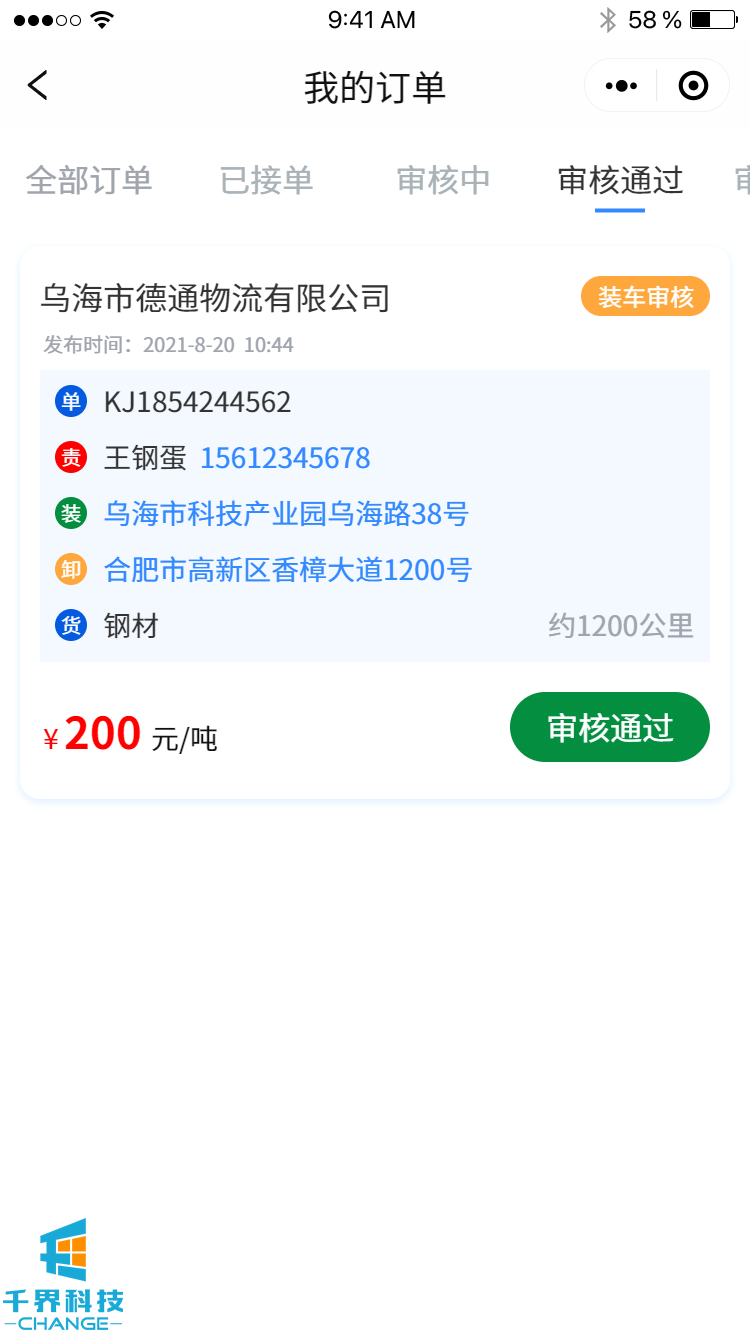Open the 乌海市德通物流有限公司 order card
The height and width of the screenshot is (1334, 750).
215,298
